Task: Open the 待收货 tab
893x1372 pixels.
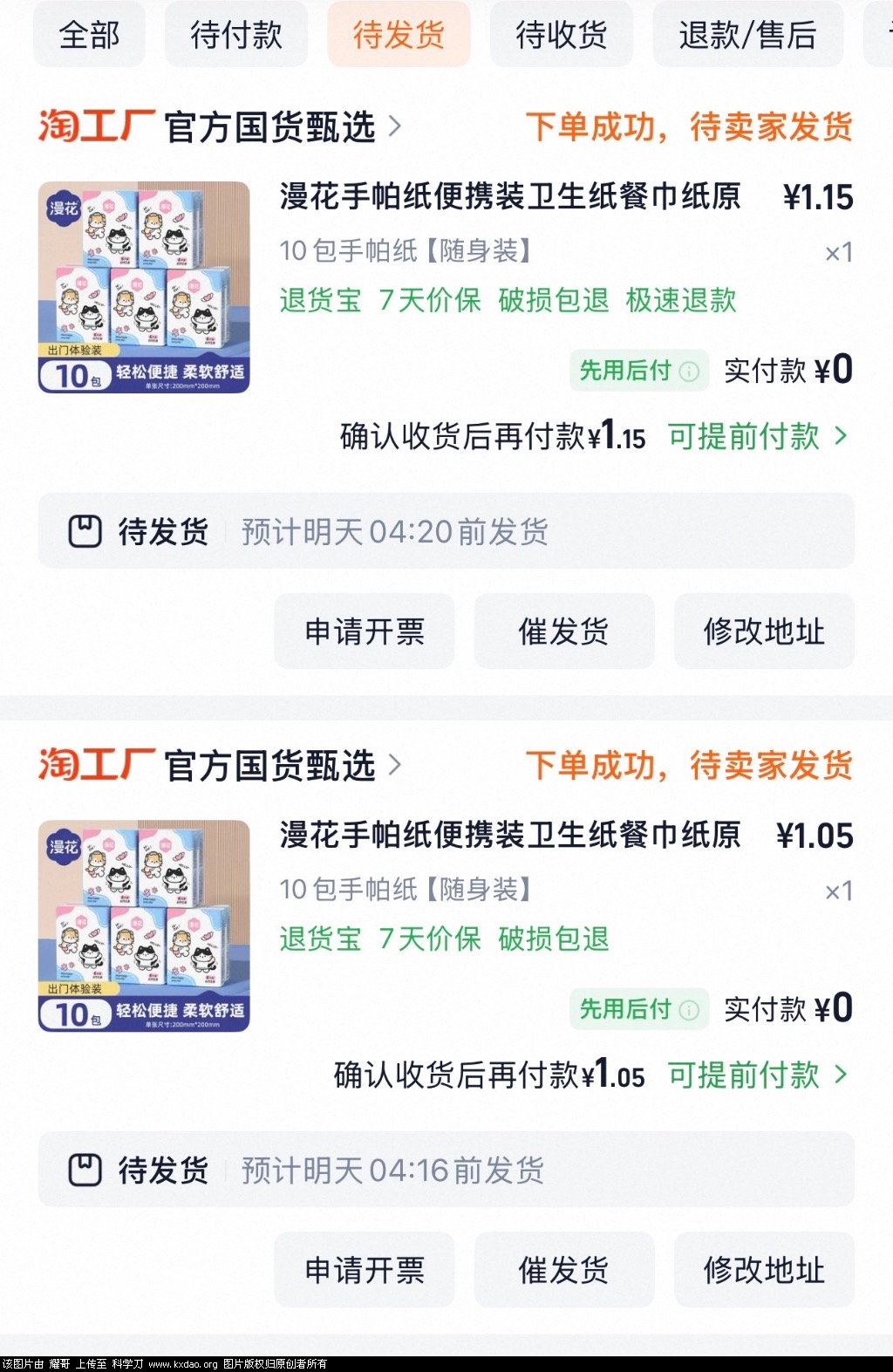Action: click(562, 35)
